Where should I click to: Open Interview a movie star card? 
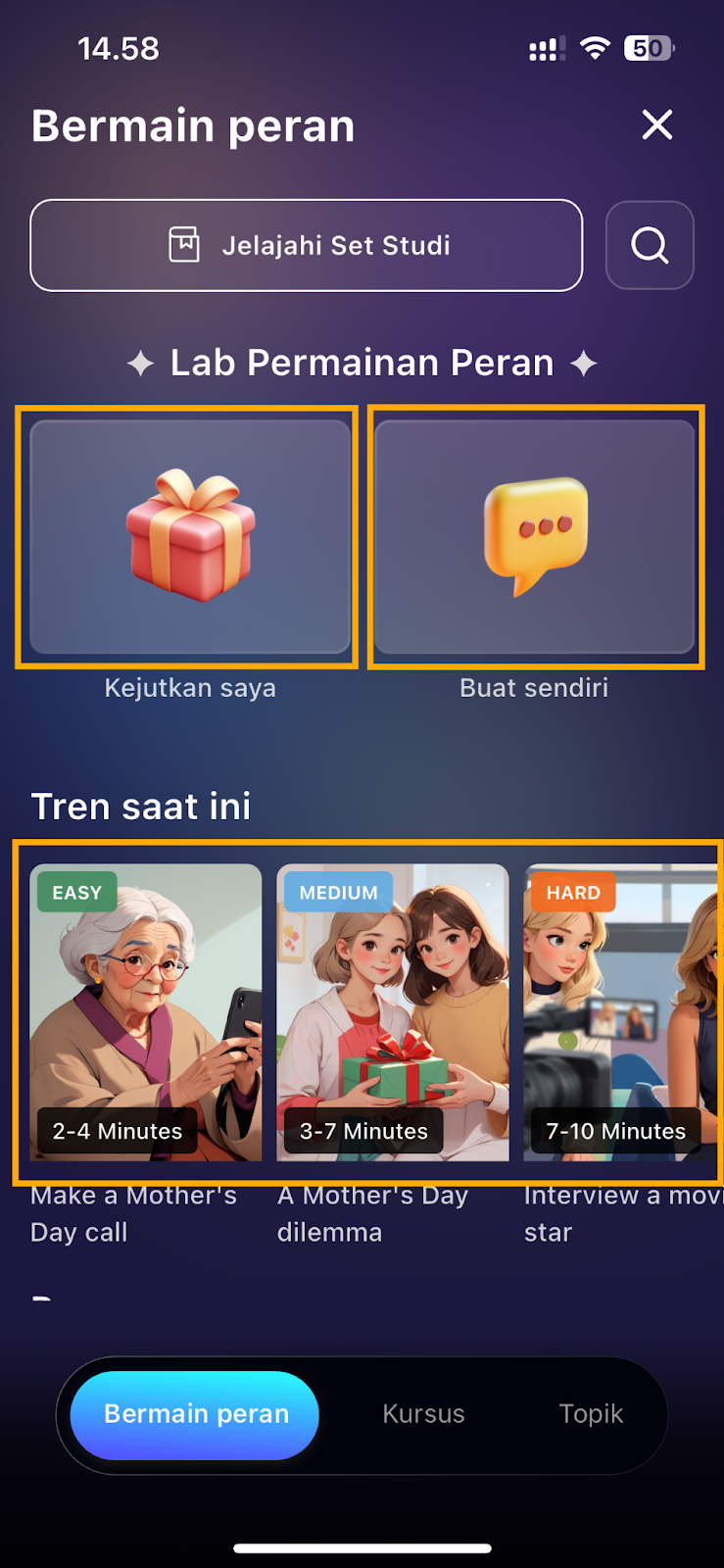[x=620, y=1012]
